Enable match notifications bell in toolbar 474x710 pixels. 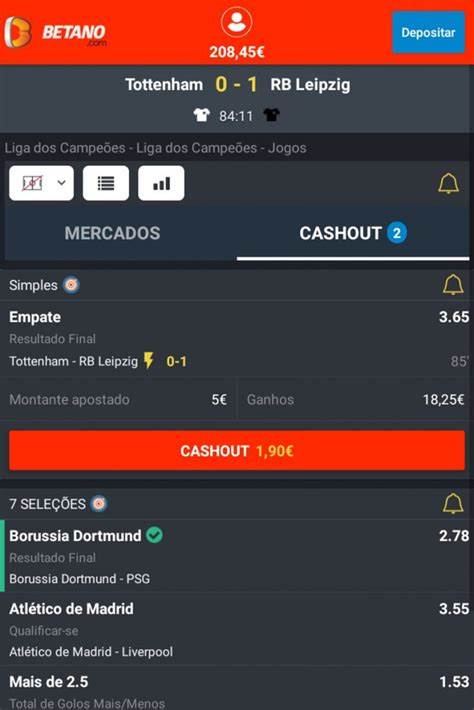point(449,184)
